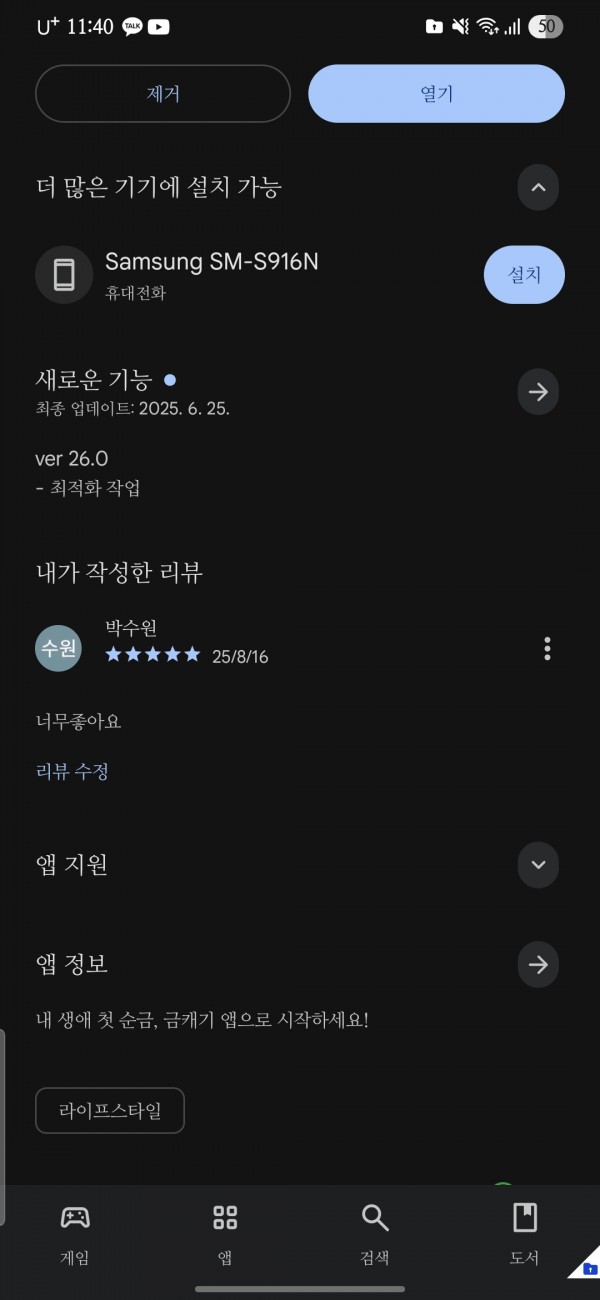Switch to the 게임 tab
600x1300 pixels.
point(75,1235)
